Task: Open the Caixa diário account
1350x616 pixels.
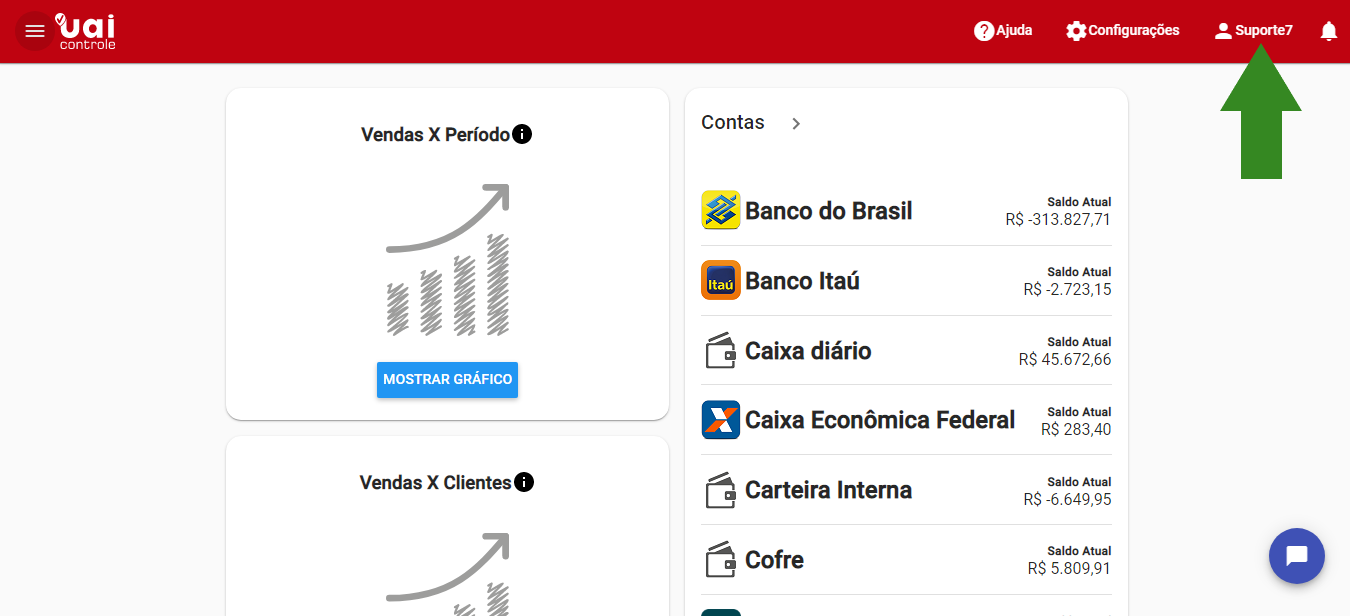Action: [808, 351]
